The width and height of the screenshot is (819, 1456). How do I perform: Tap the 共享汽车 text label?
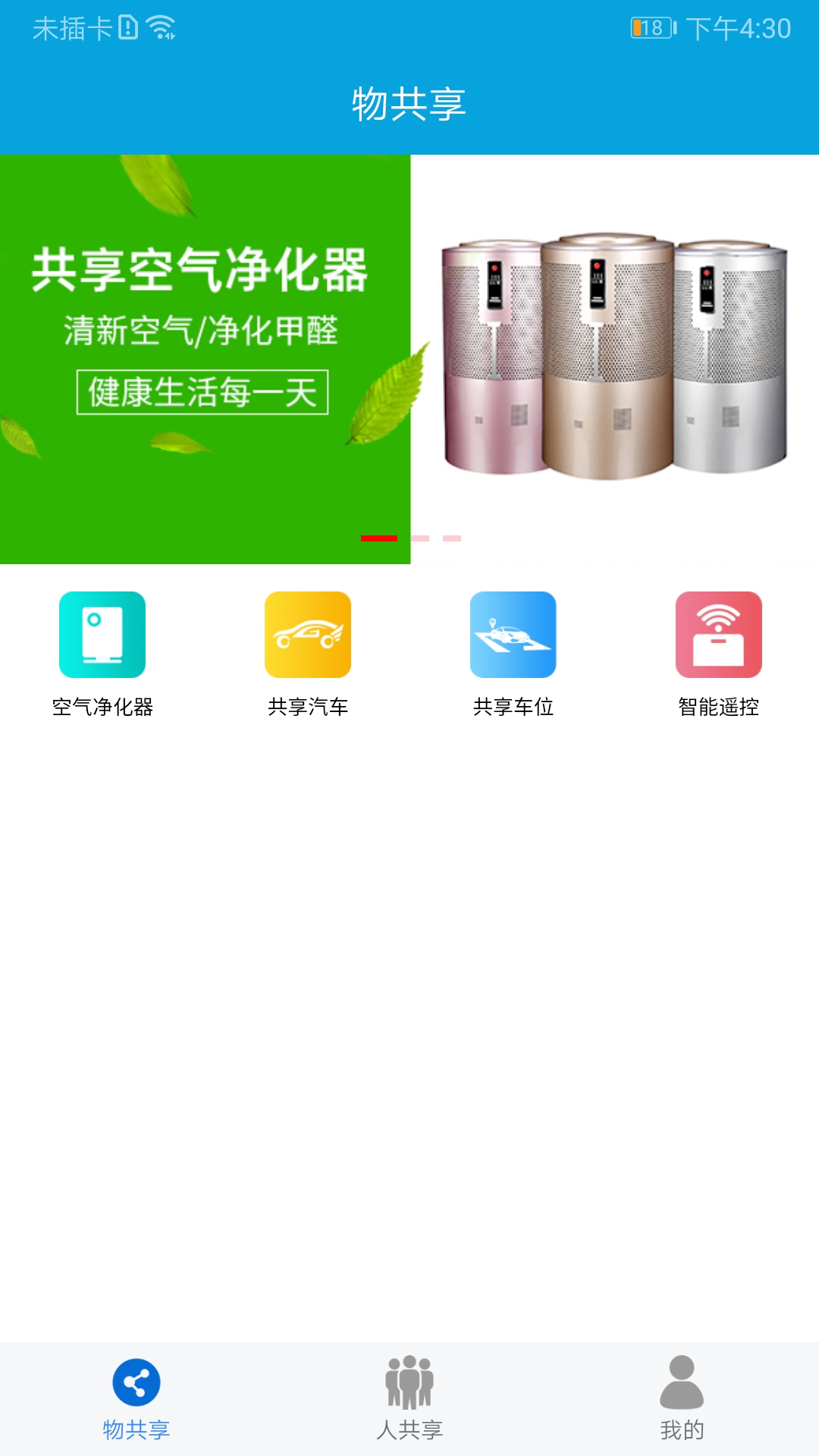coord(308,706)
